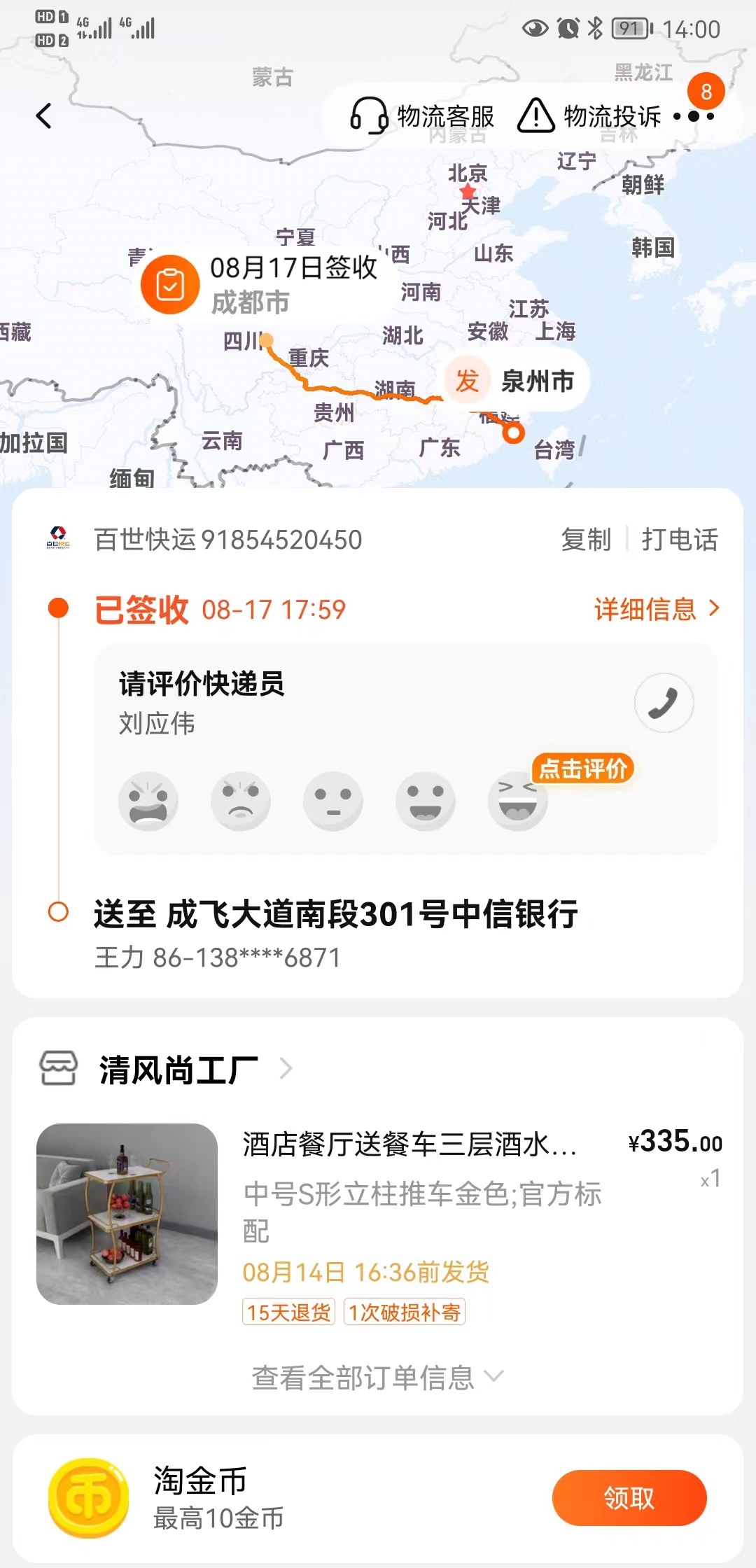Tap 打电话 to call the courier company

680,540
